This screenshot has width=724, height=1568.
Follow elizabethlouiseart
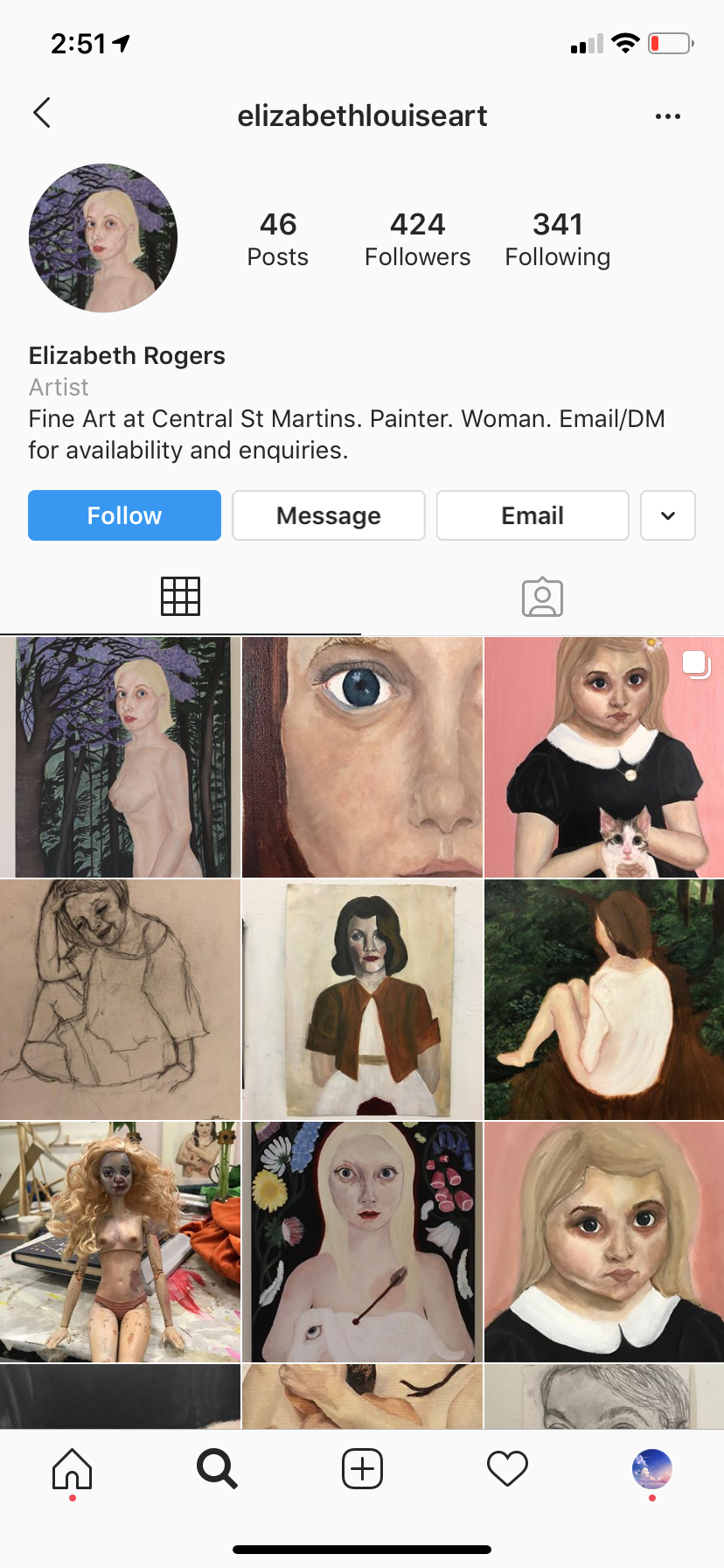[124, 515]
